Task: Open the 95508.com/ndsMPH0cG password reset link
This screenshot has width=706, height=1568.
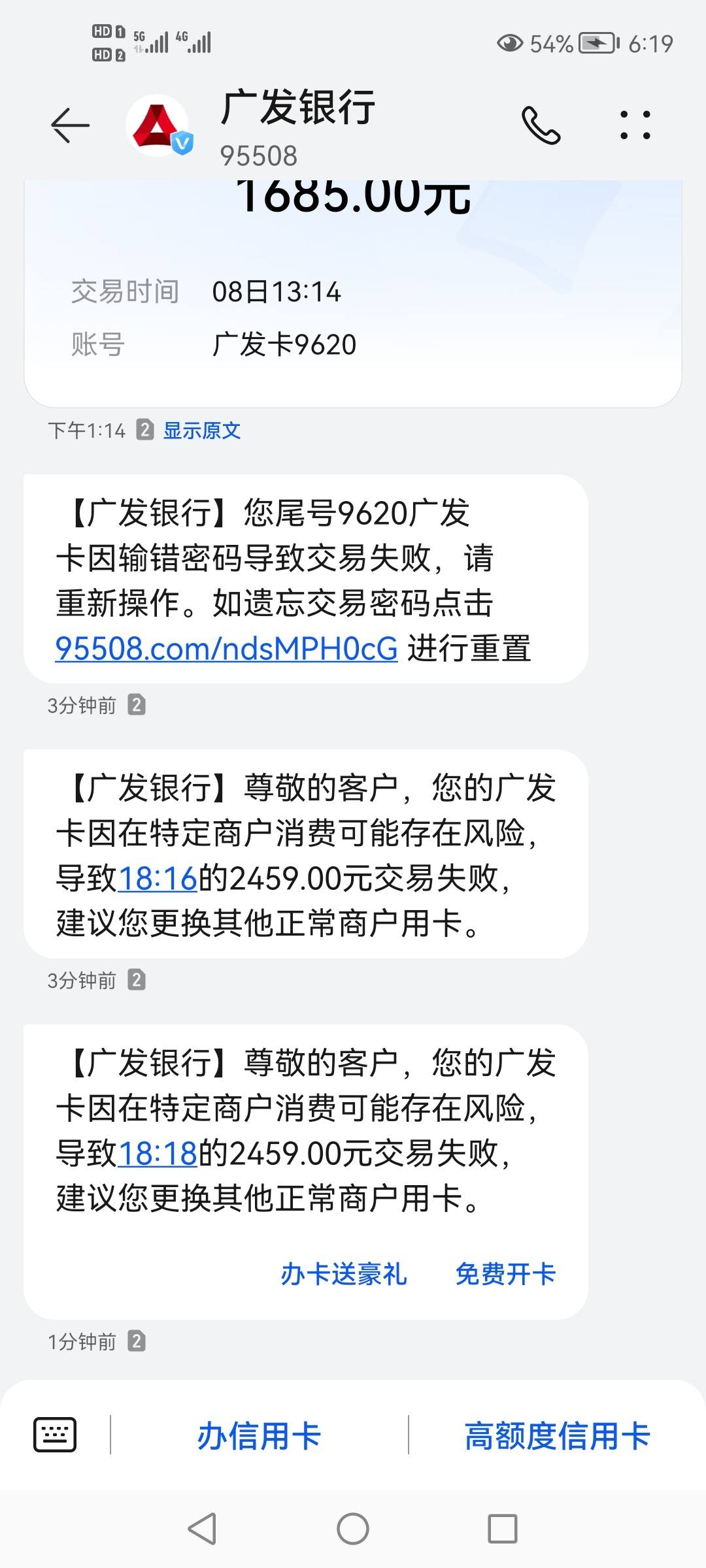Action: coord(226,648)
